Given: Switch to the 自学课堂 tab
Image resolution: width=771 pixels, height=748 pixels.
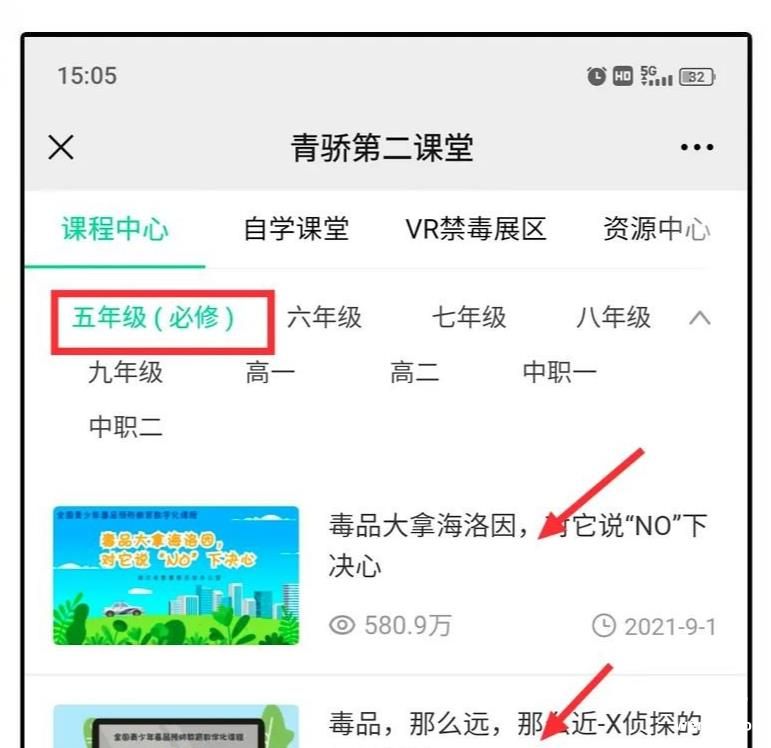Looking at the screenshot, I should click(296, 229).
